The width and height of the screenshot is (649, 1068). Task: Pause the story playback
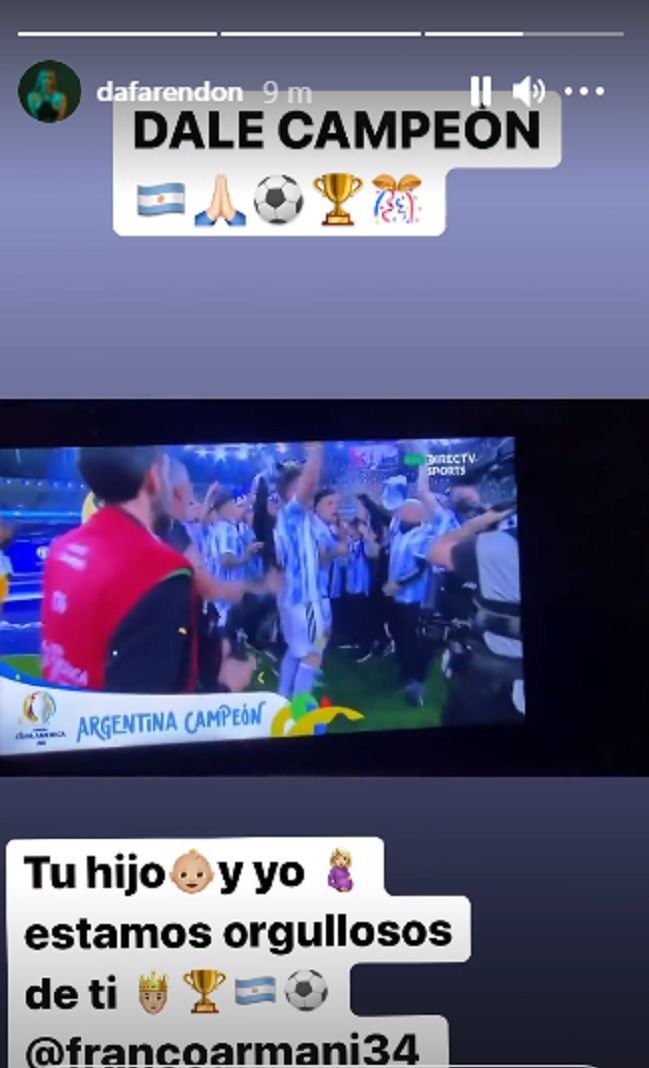(x=481, y=92)
